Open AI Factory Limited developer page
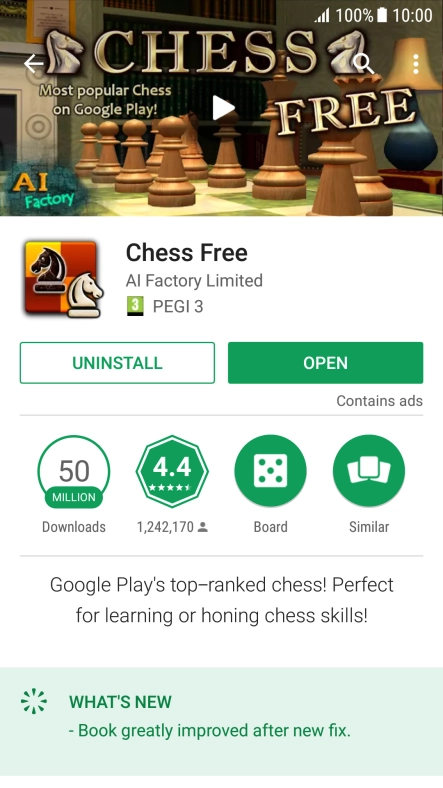The width and height of the screenshot is (443, 788). (x=194, y=280)
